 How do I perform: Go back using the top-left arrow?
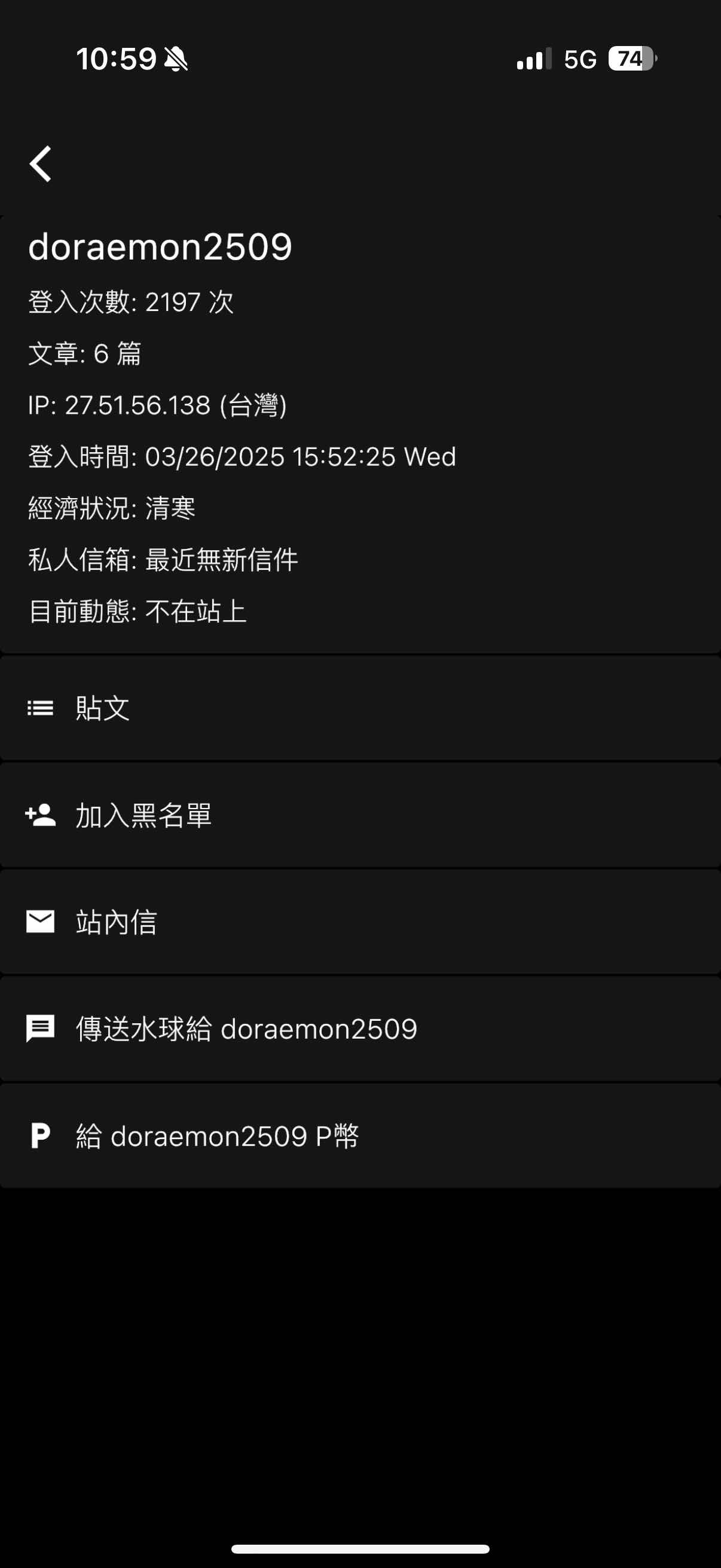[41, 164]
